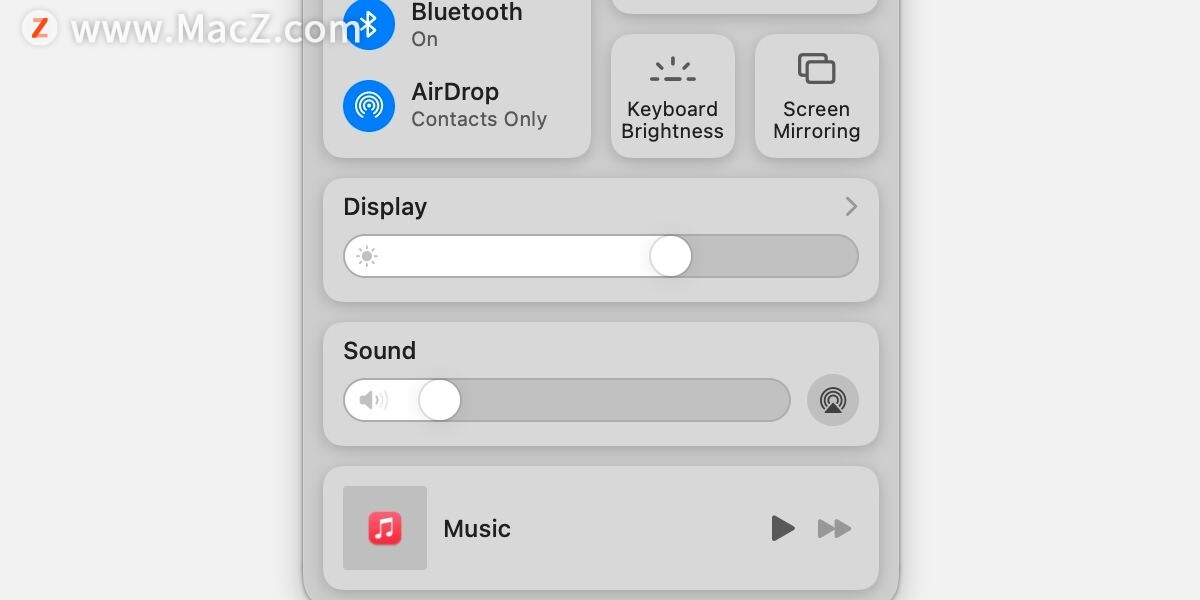Open the Music app artwork
Viewport: 1200px width, 600px height.
pyautogui.click(x=385, y=528)
